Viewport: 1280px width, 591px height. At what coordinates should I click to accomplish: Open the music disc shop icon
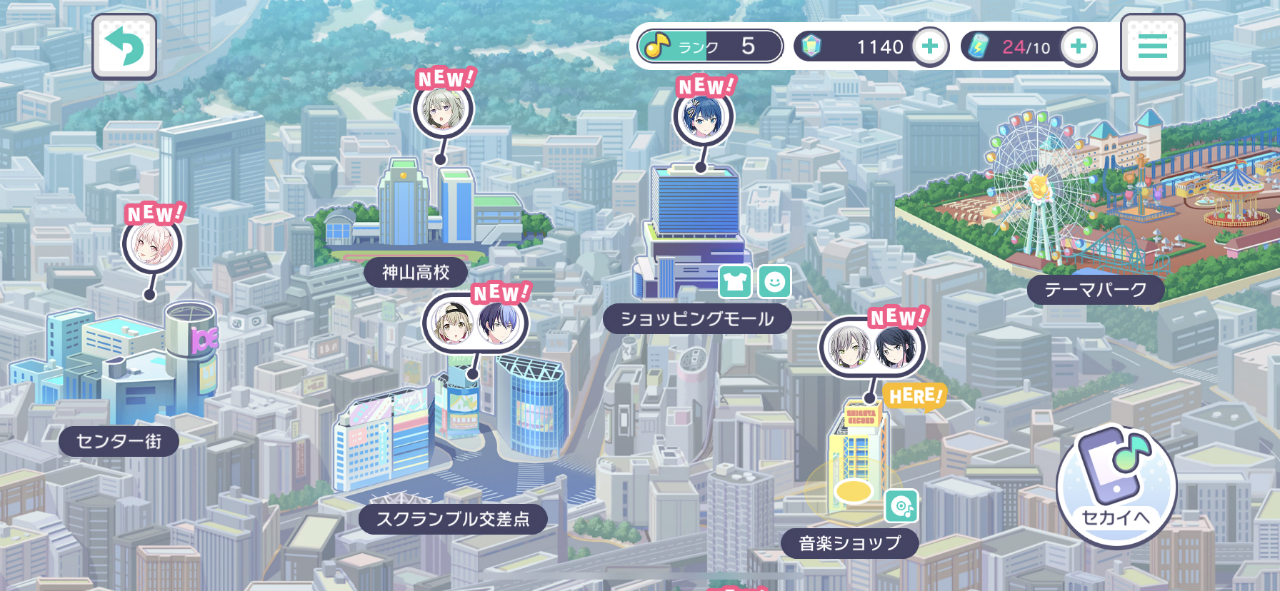(x=902, y=506)
